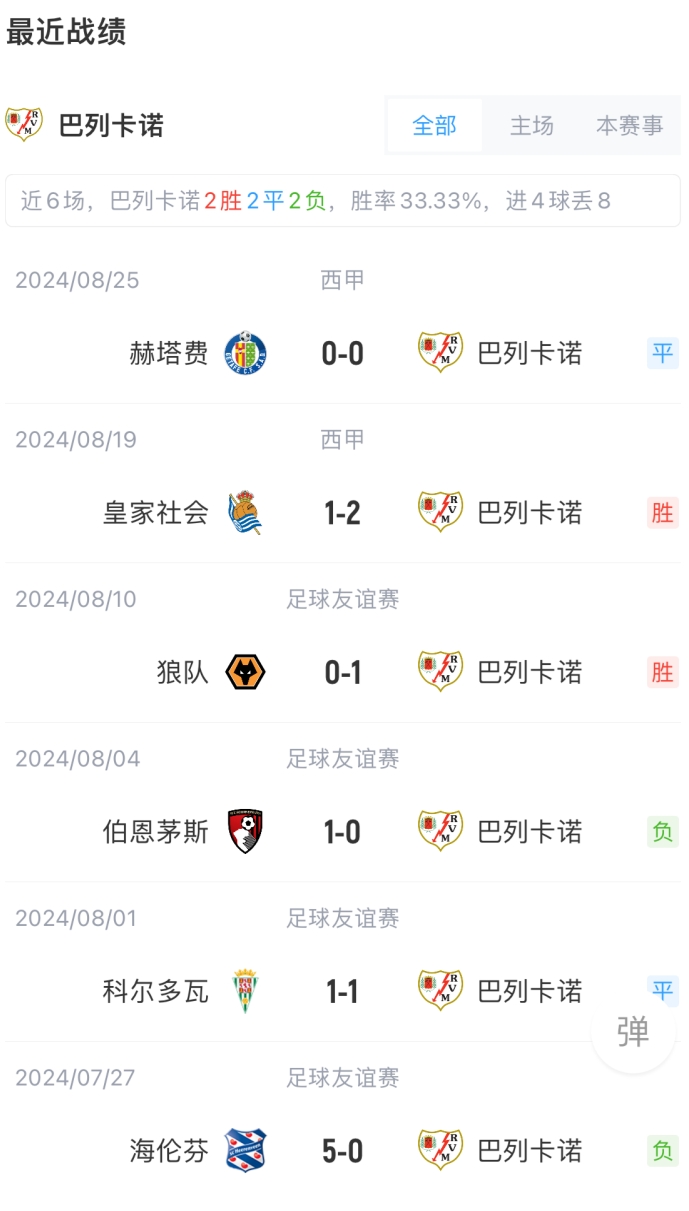
Task: View the 狼队 0-1 巴列卡诺 friendly
Action: (344, 643)
